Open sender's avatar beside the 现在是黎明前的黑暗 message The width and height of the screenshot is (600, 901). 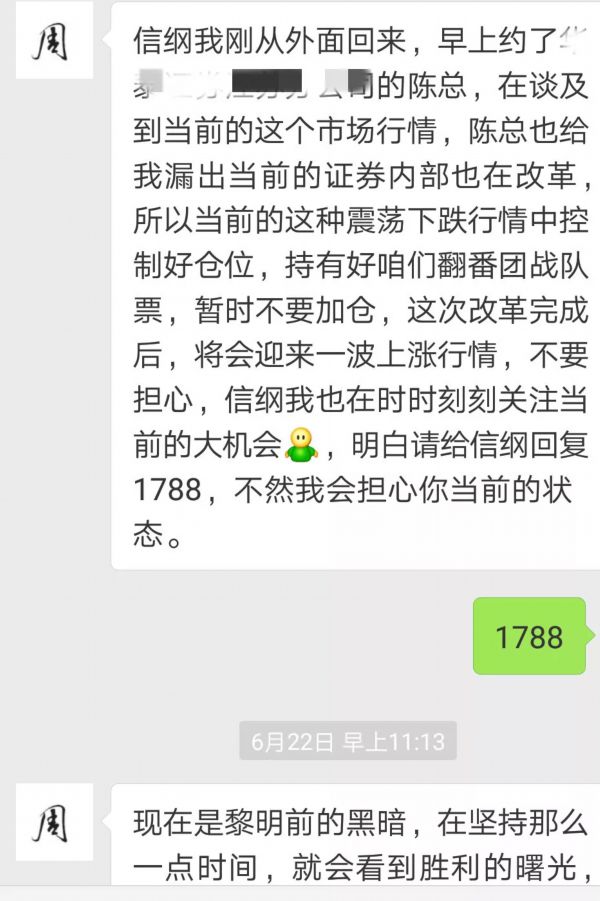coord(54,822)
